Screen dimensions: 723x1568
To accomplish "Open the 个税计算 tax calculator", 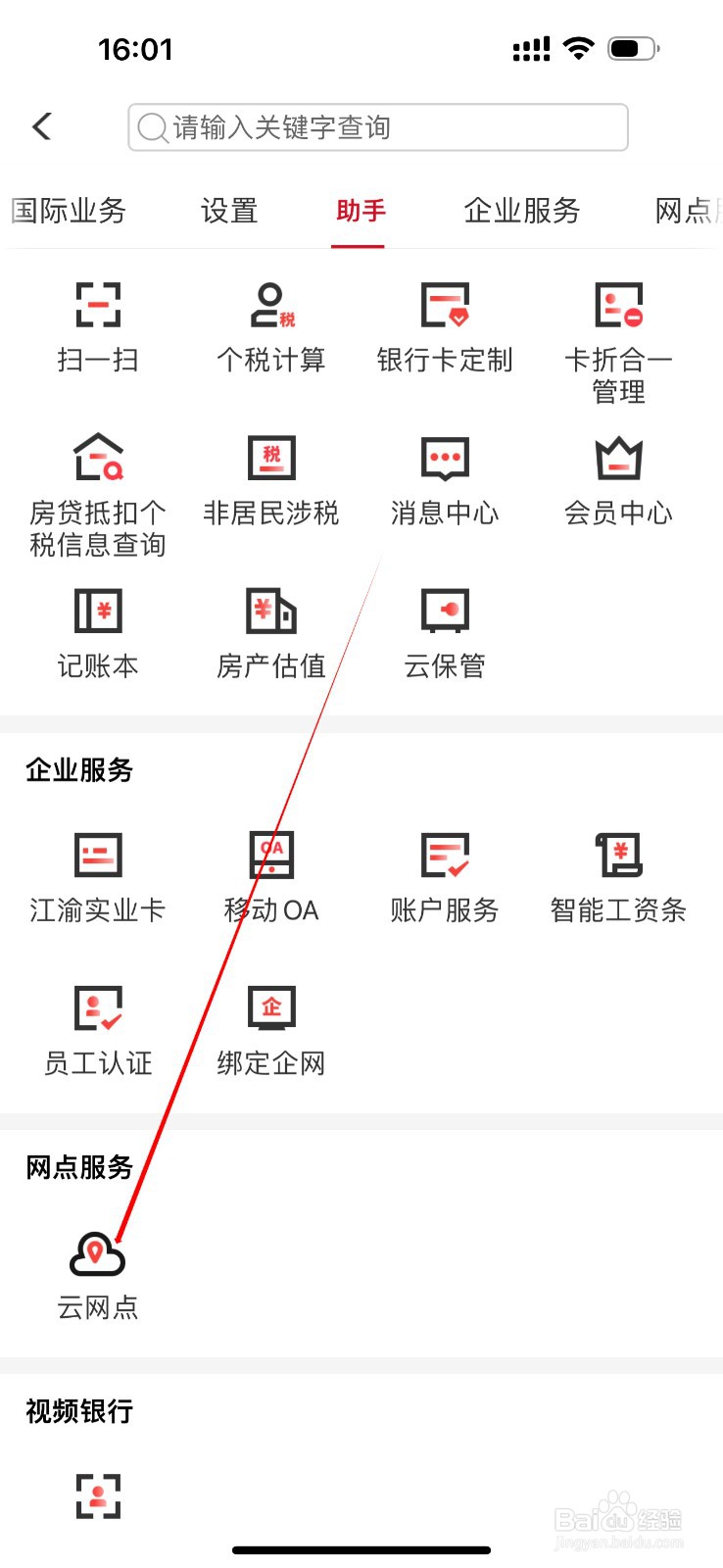I will [271, 328].
